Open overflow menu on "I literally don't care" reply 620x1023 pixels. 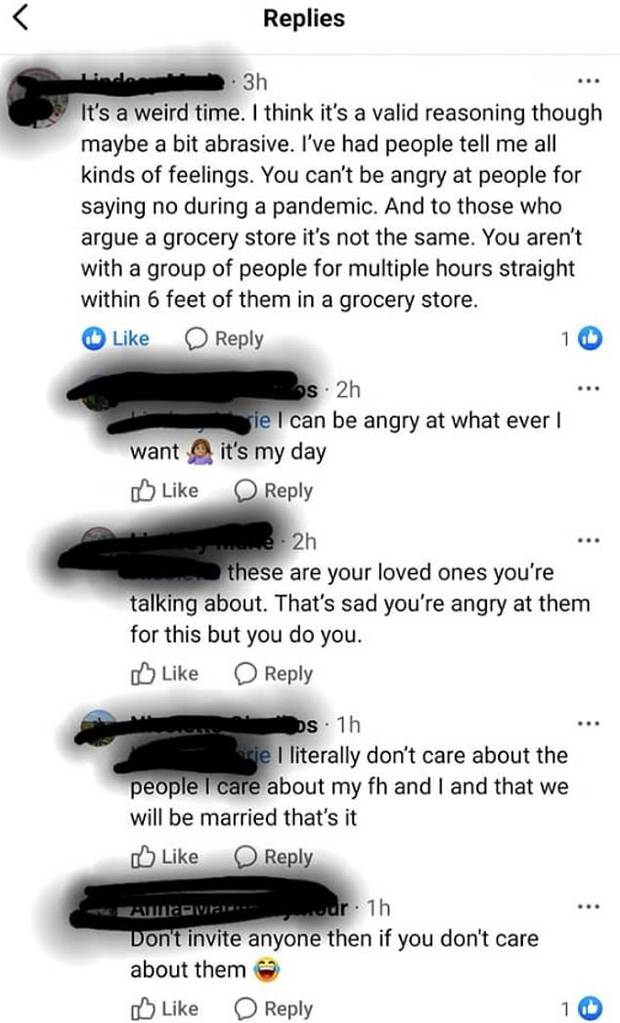click(590, 723)
